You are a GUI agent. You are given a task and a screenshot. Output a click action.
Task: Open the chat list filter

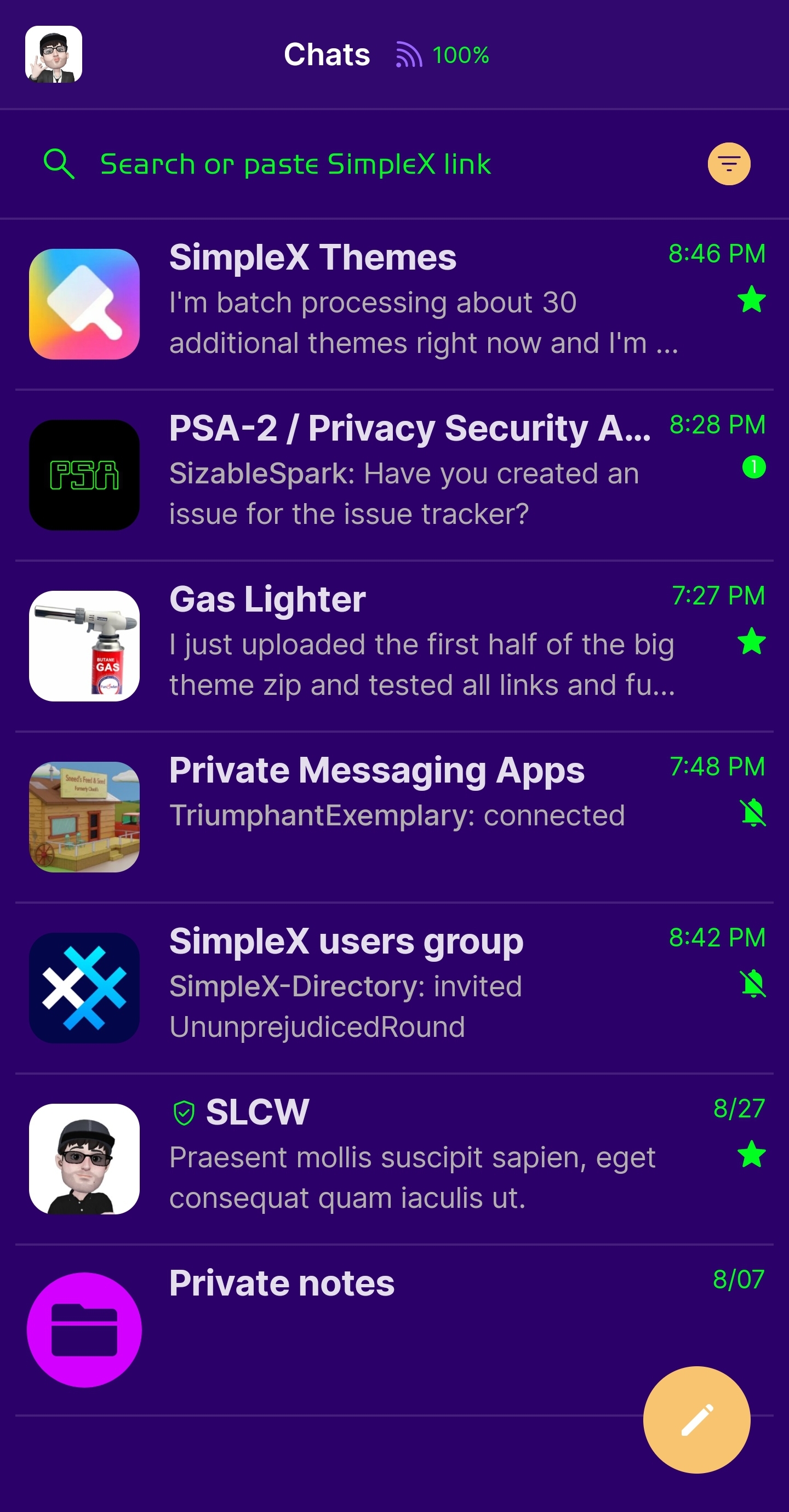point(729,164)
